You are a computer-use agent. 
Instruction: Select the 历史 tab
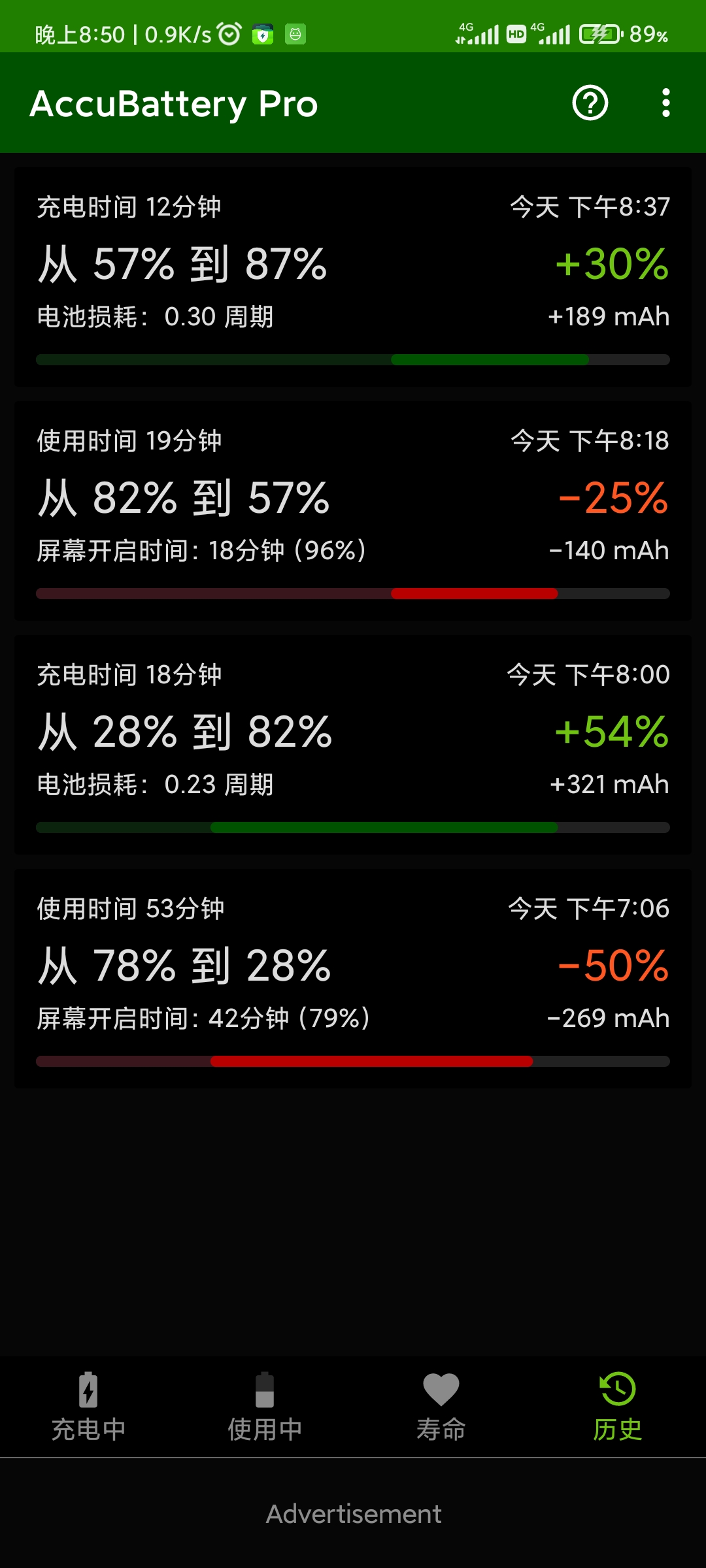[x=618, y=1407]
